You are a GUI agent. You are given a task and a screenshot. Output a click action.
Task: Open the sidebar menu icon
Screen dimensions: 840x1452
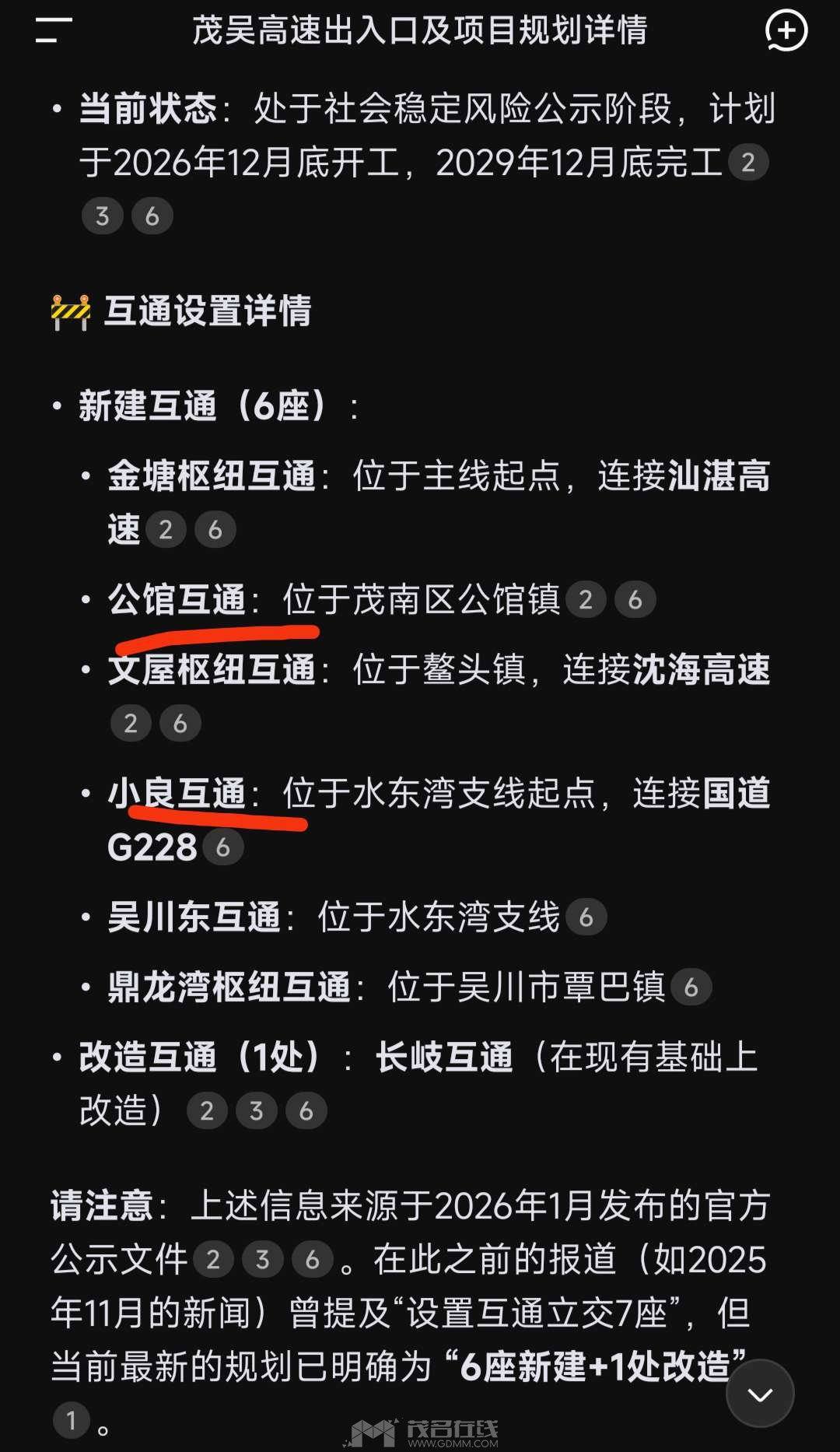click(x=53, y=31)
